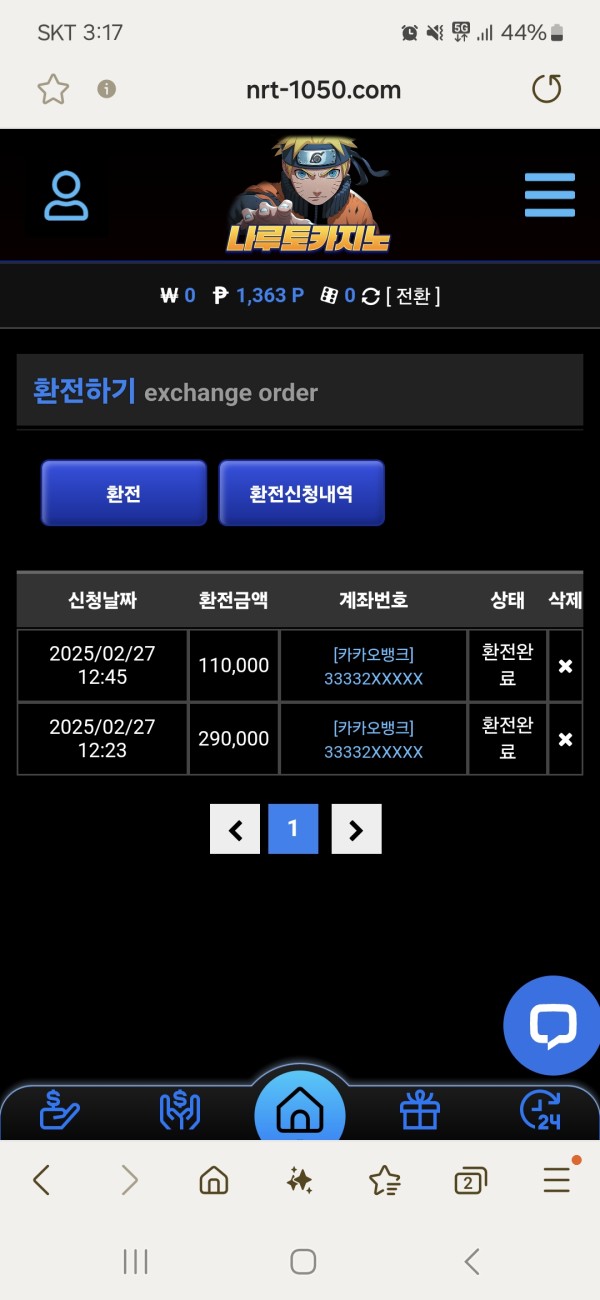Open the user profile icon
Image resolution: width=600 pixels, height=1300 pixels.
66,196
